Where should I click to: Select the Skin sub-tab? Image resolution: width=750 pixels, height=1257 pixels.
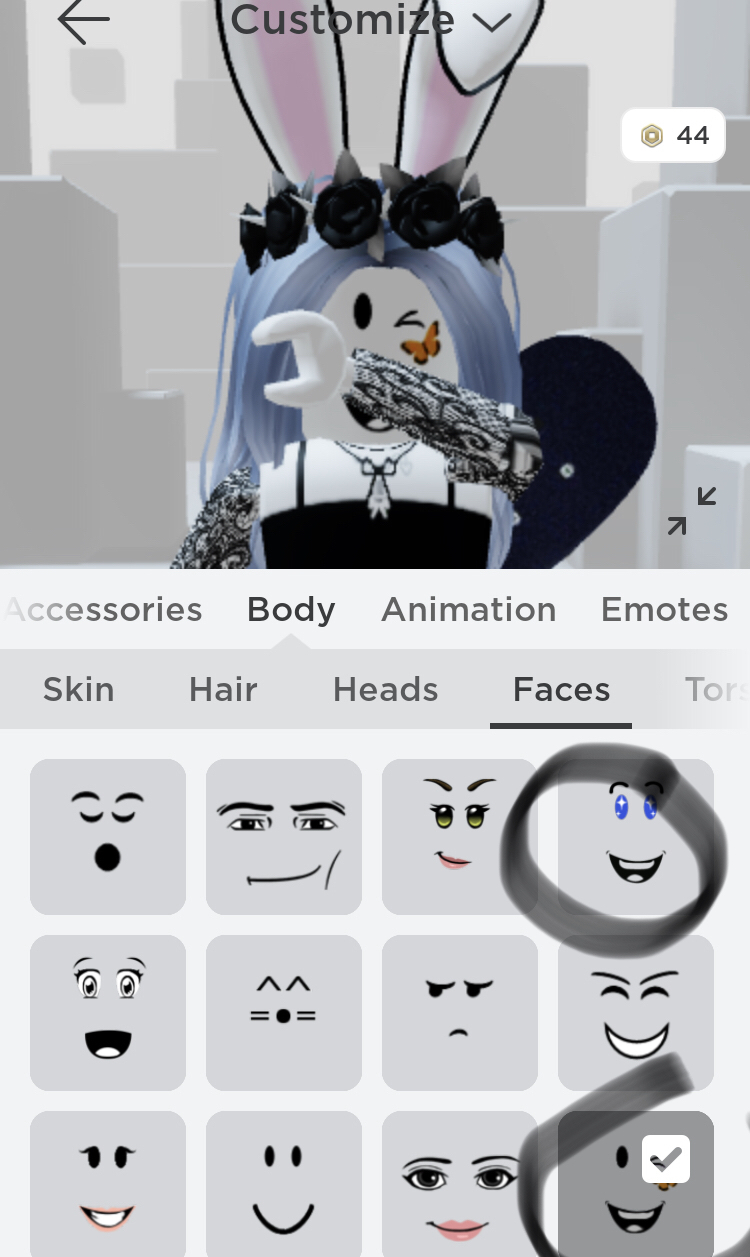pos(78,689)
